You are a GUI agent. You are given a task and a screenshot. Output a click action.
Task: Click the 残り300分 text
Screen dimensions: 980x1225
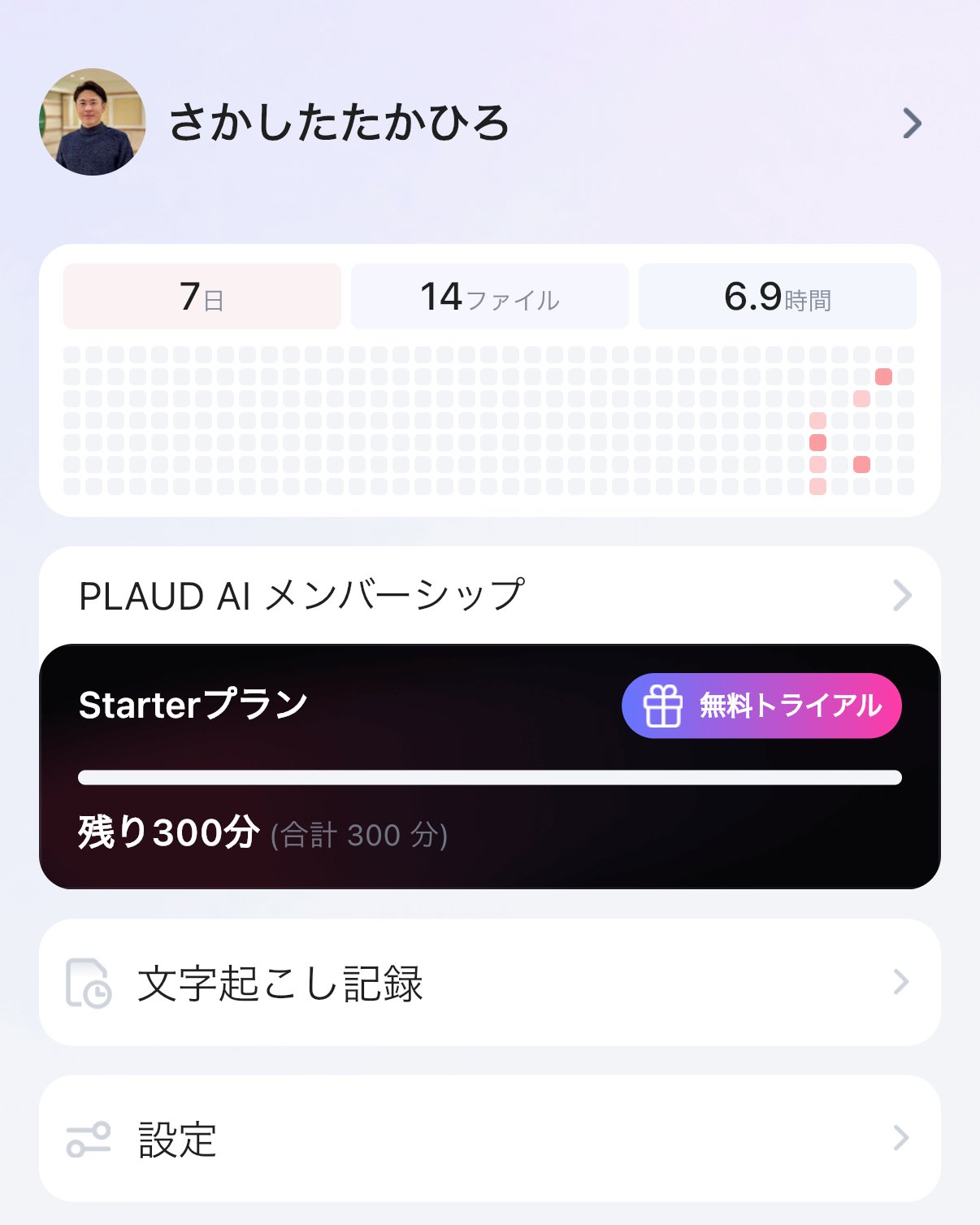167,833
